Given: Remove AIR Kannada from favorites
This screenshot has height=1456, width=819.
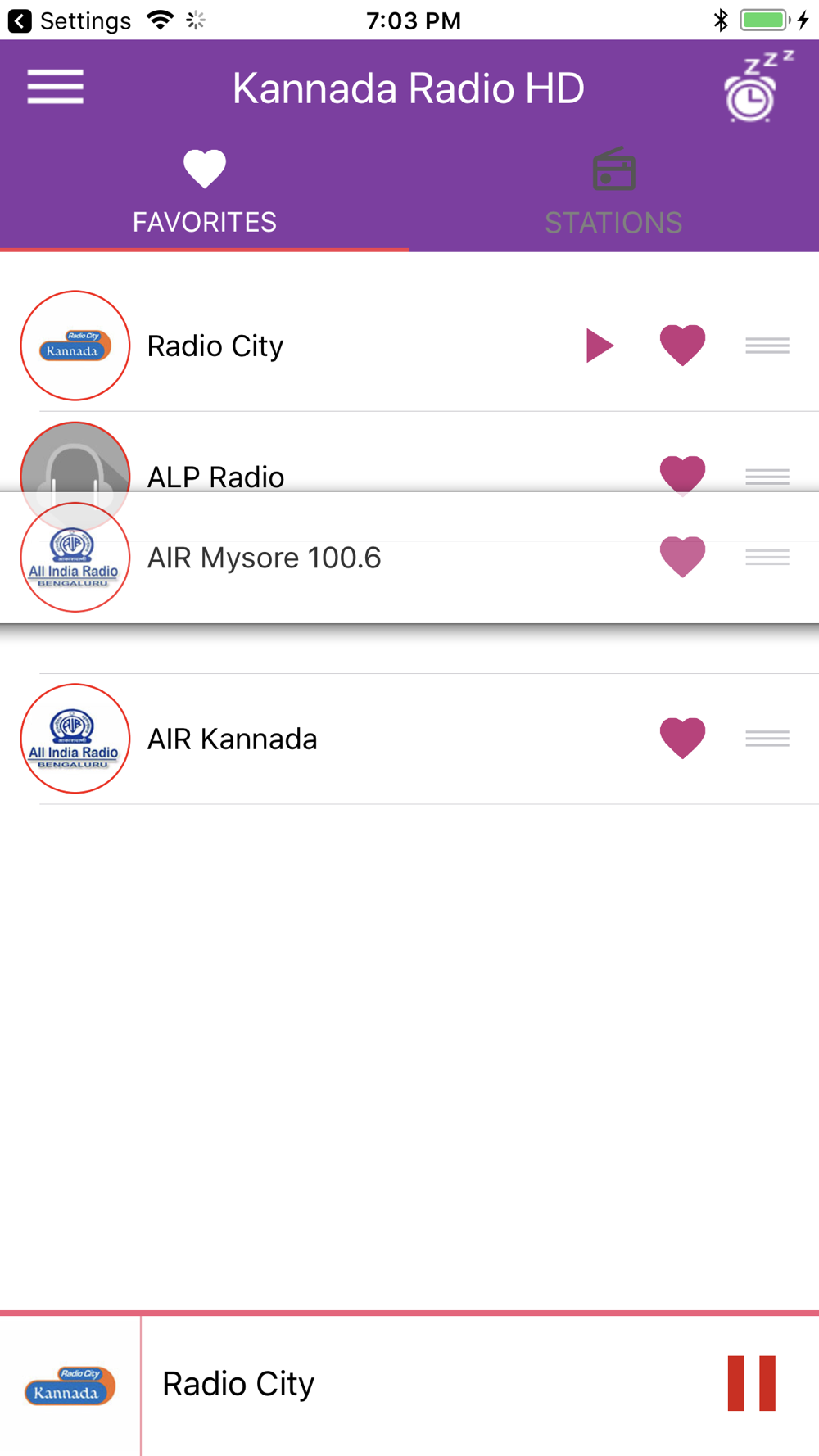Looking at the screenshot, I should [682, 739].
